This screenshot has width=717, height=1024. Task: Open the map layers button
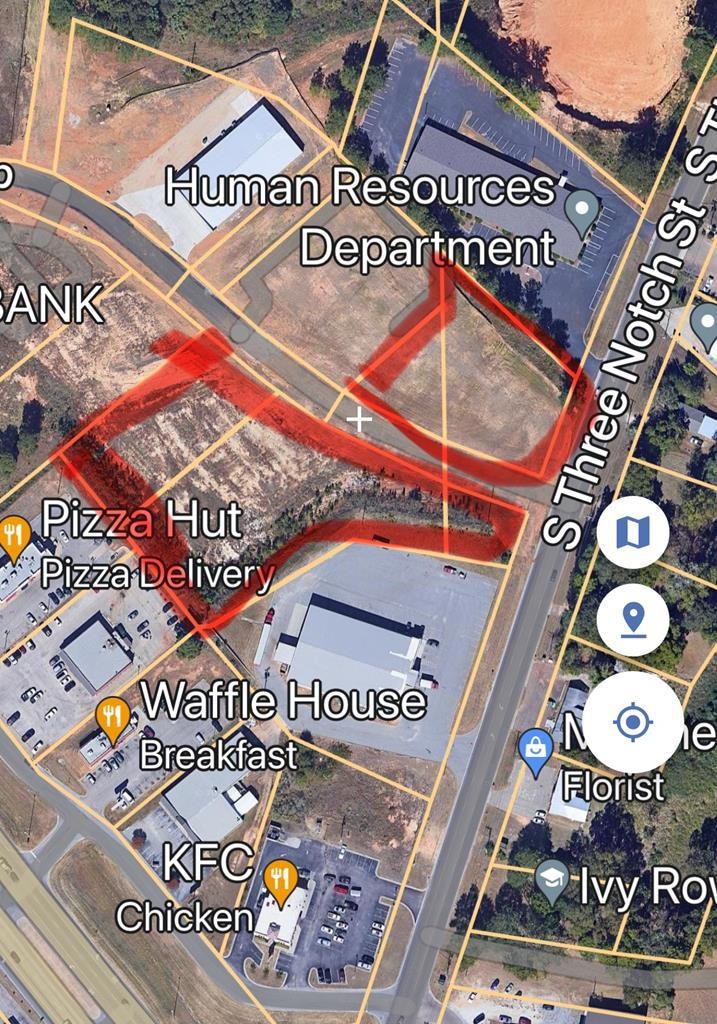[632, 532]
